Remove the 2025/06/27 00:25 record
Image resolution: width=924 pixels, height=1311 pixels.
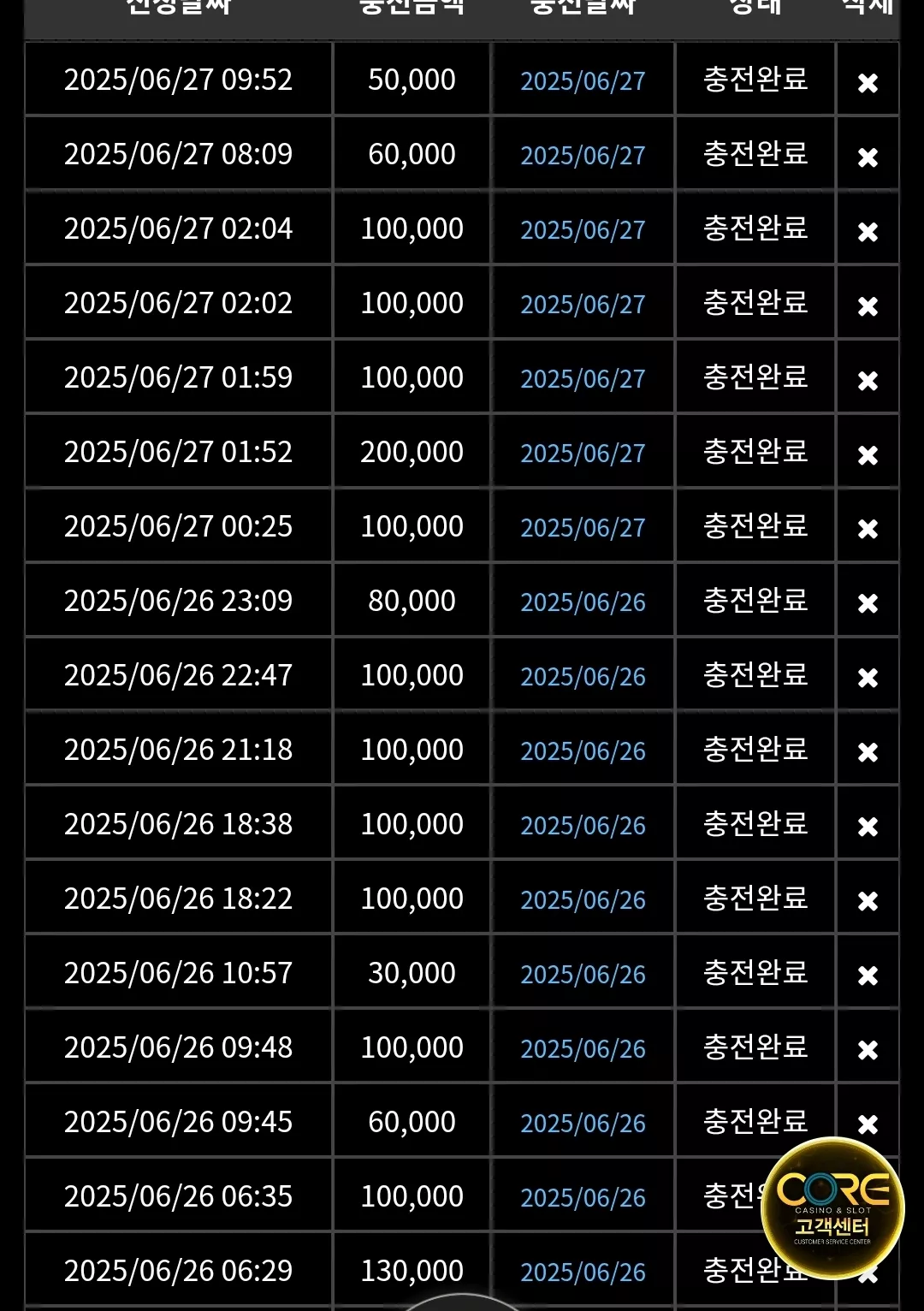pyautogui.click(x=868, y=530)
